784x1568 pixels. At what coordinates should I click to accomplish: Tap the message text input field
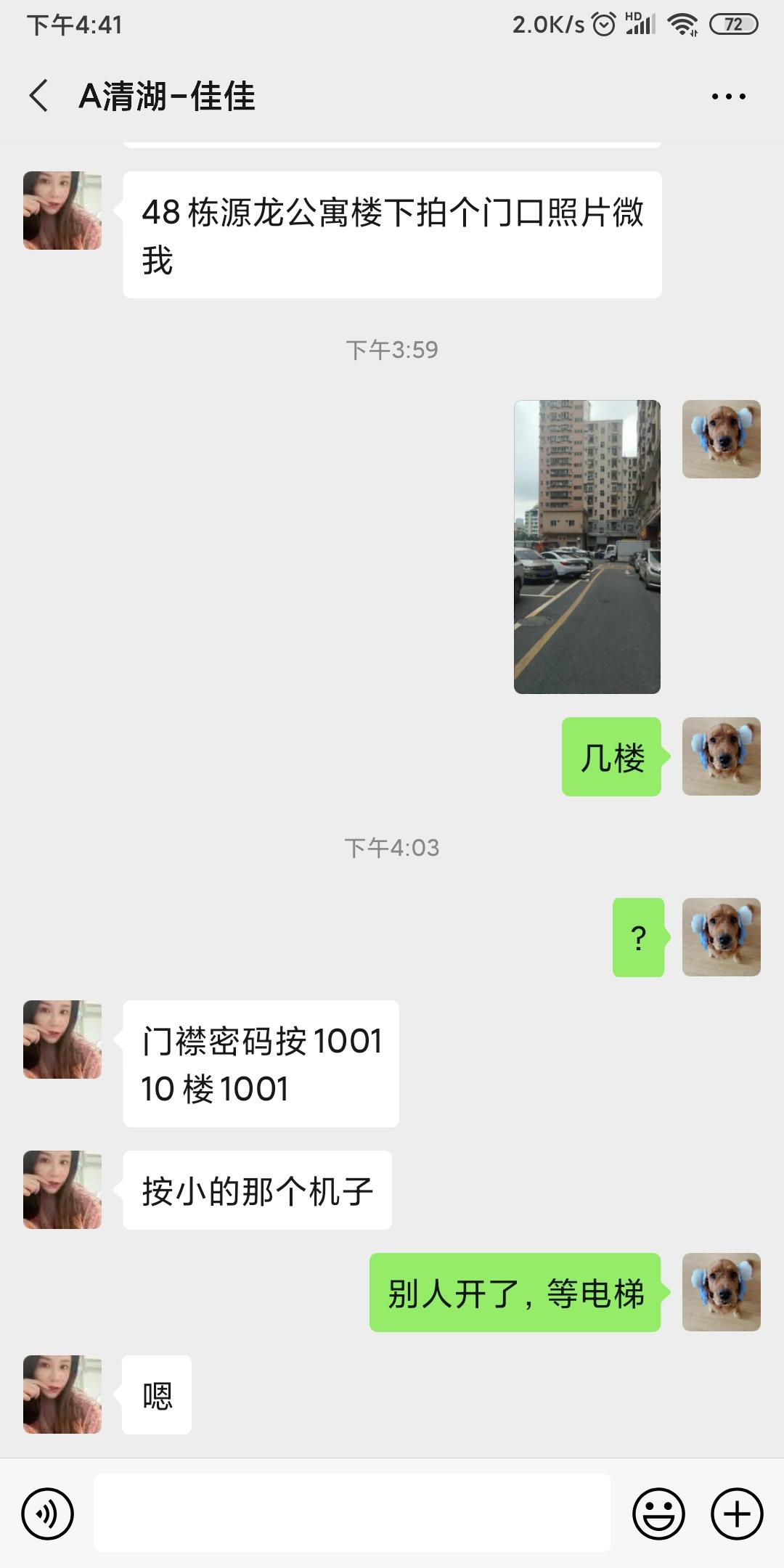(352, 1513)
